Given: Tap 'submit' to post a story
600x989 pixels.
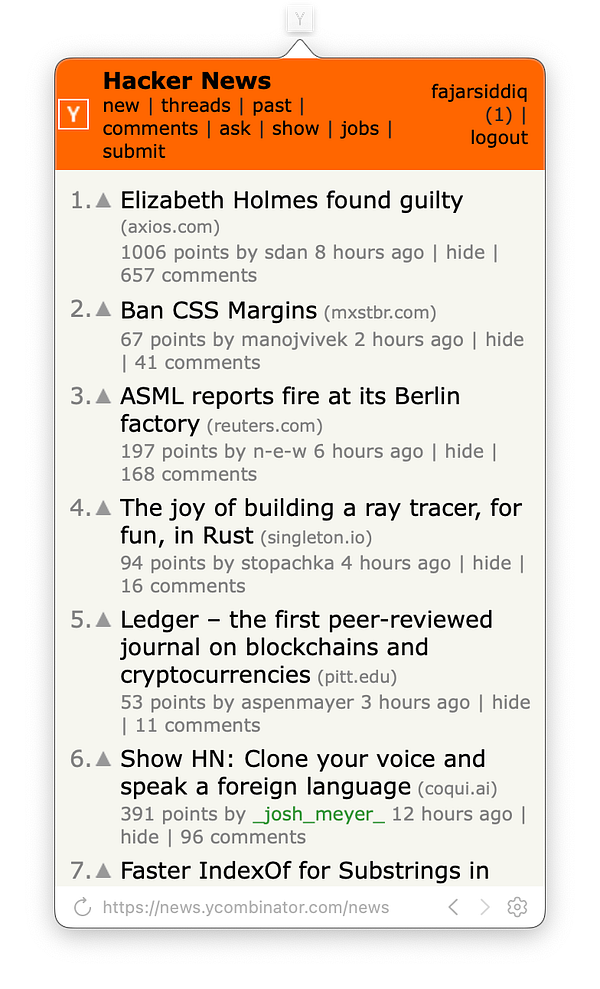Looking at the screenshot, I should (x=134, y=152).
